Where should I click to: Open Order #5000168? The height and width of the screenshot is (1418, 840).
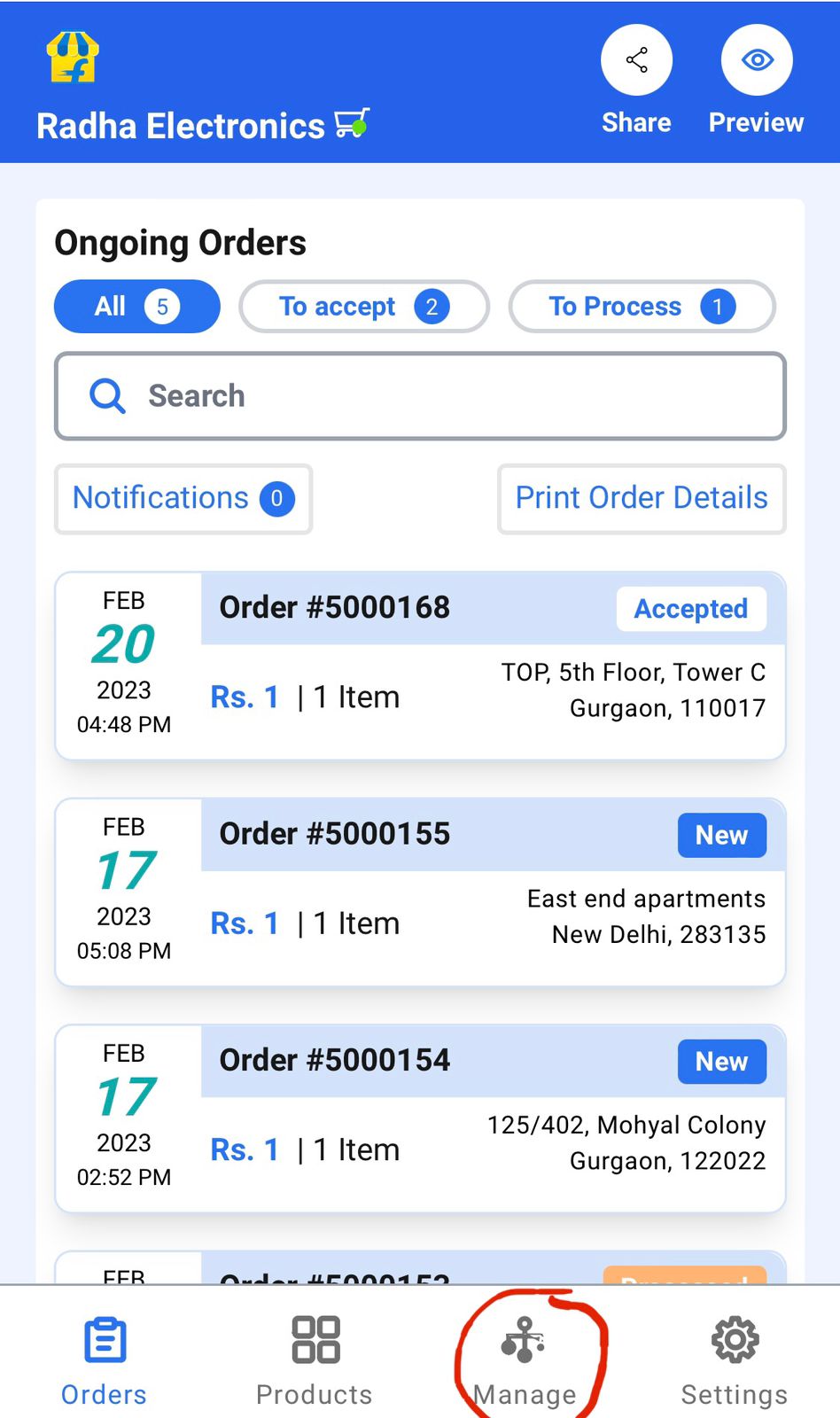tap(420, 666)
